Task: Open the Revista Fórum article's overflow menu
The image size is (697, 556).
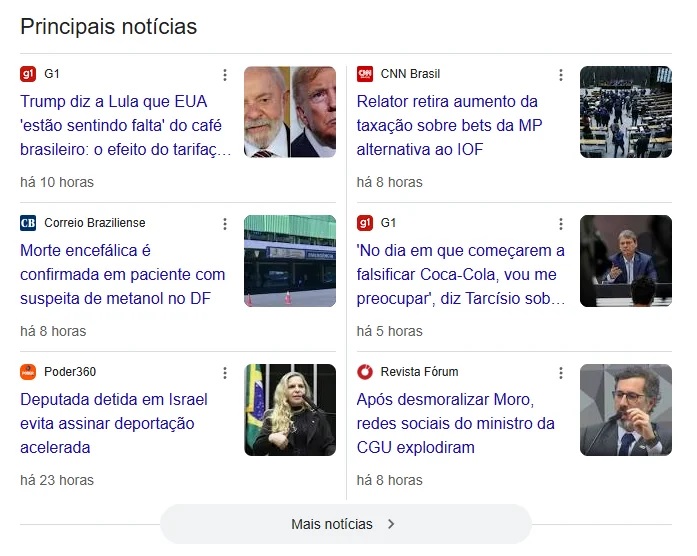Action: pyautogui.click(x=561, y=373)
